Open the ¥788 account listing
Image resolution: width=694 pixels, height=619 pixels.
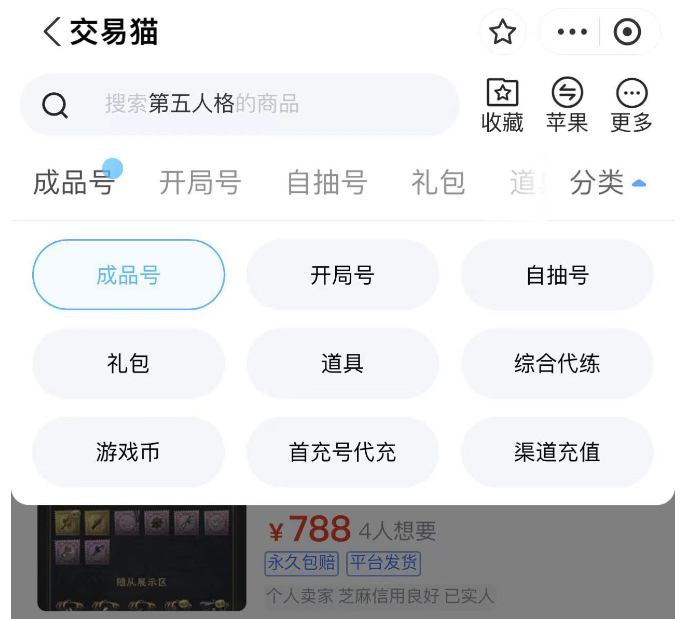(x=309, y=529)
